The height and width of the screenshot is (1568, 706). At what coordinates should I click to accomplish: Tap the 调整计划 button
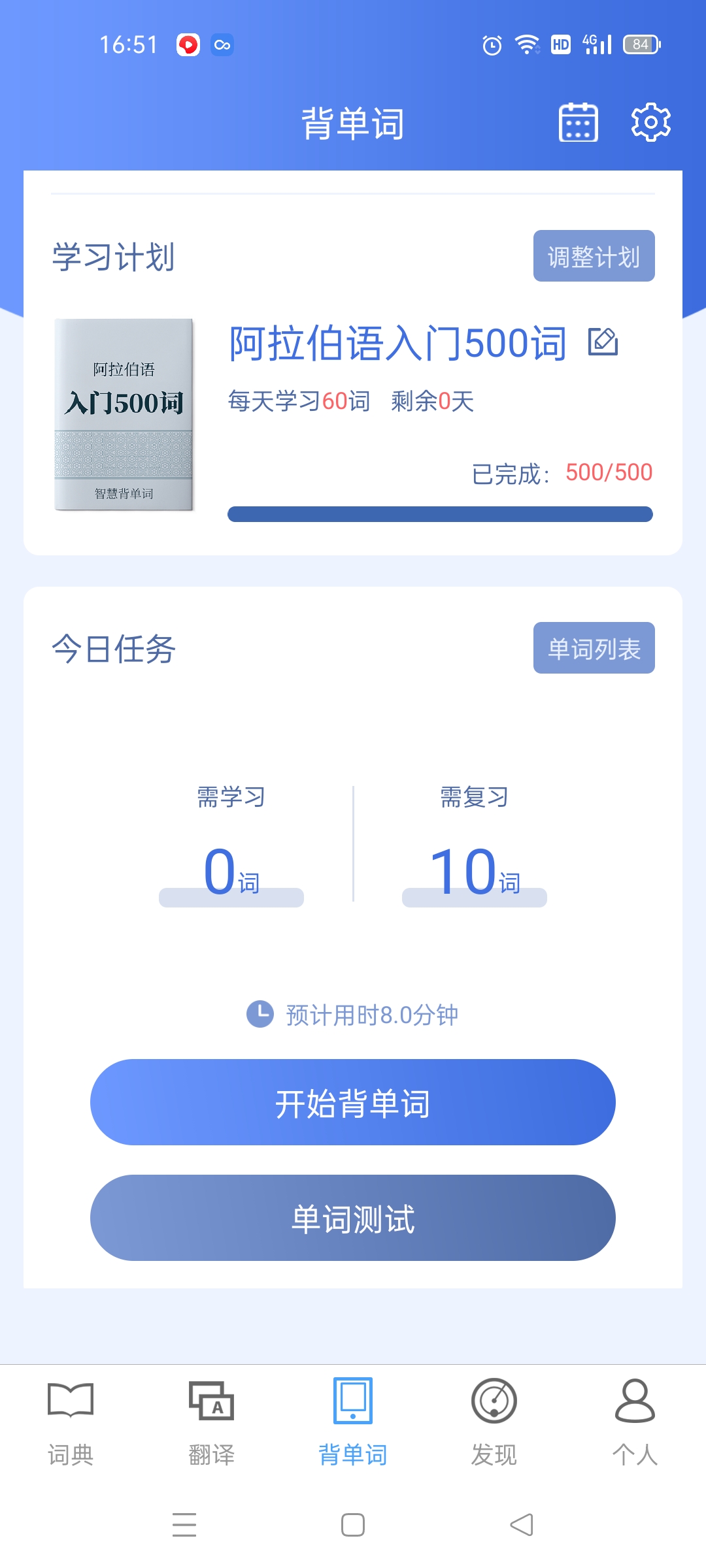pos(594,256)
